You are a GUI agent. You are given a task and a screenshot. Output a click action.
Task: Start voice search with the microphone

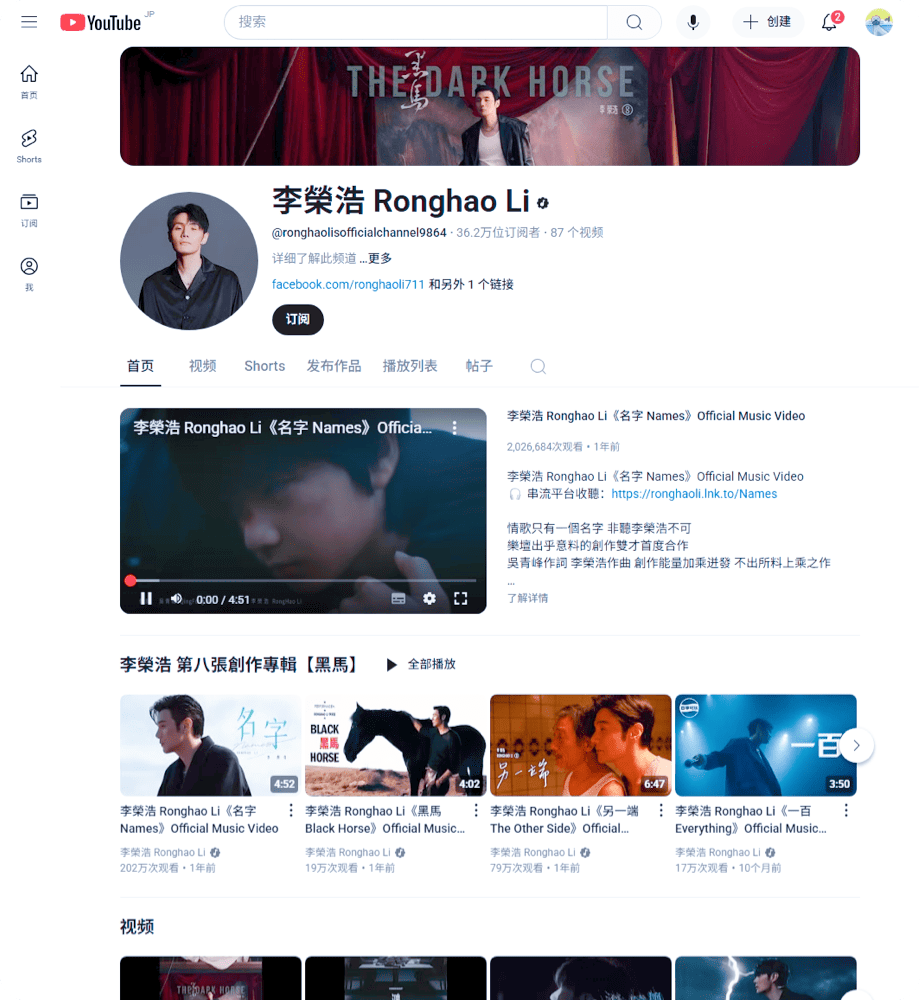tap(692, 22)
